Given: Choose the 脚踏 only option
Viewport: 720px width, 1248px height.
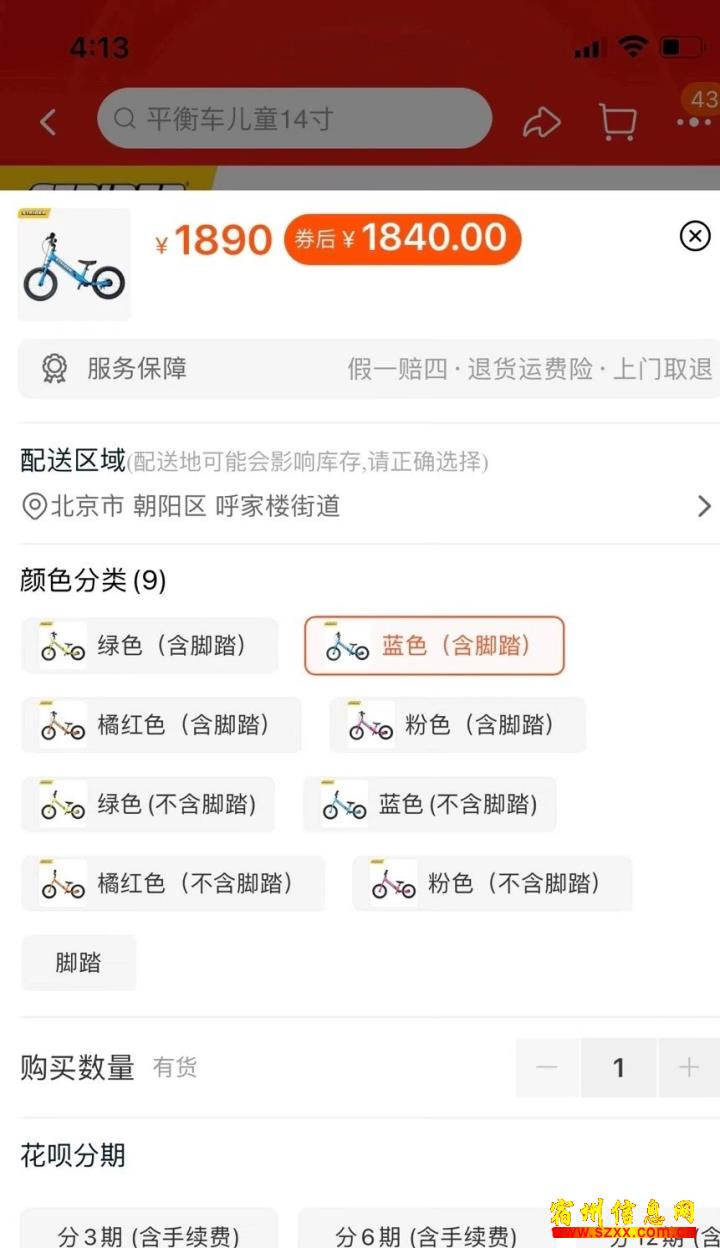Looking at the screenshot, I should tap(79, 963).
